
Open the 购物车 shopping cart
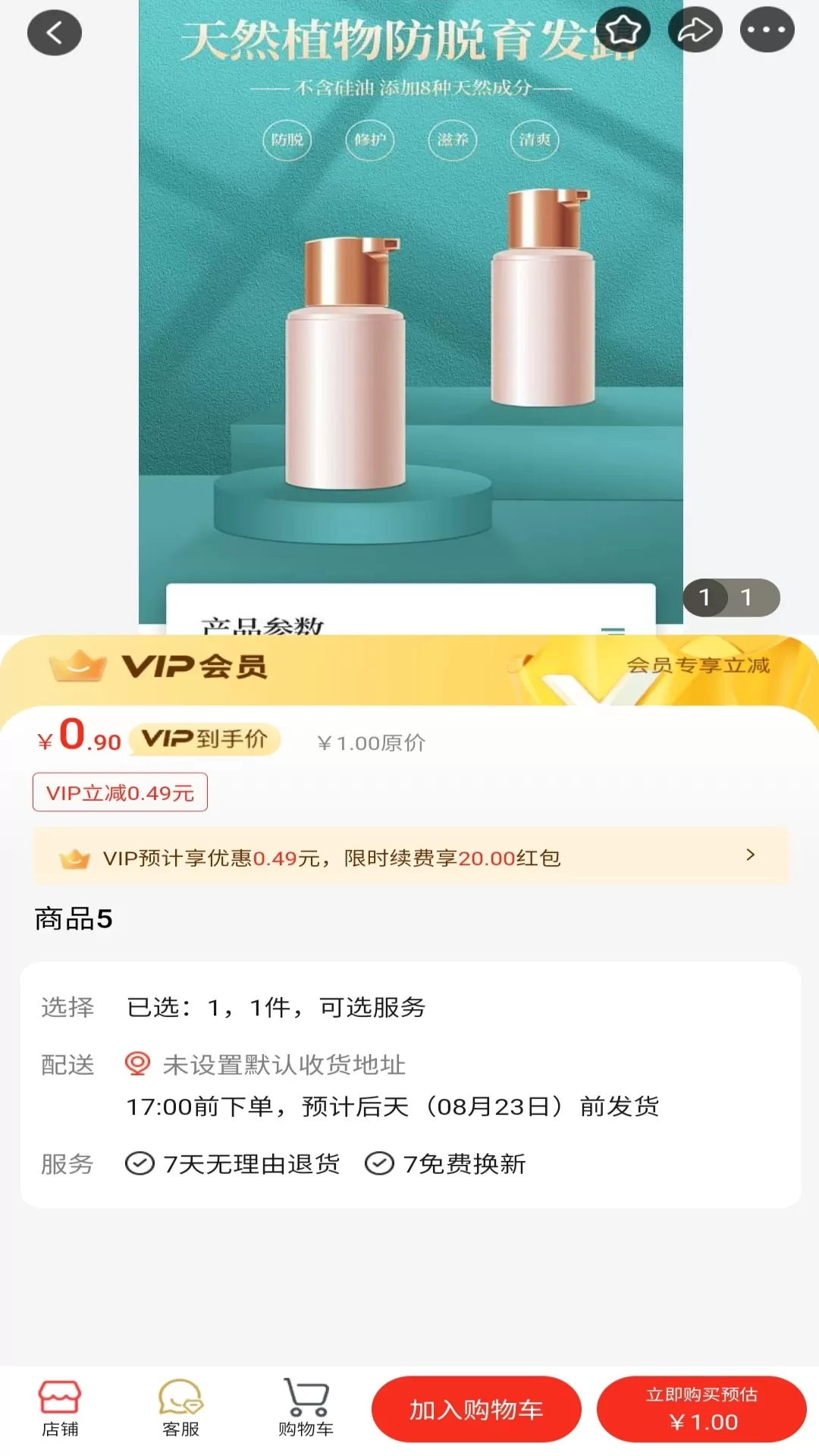[x=306, y=1408]
